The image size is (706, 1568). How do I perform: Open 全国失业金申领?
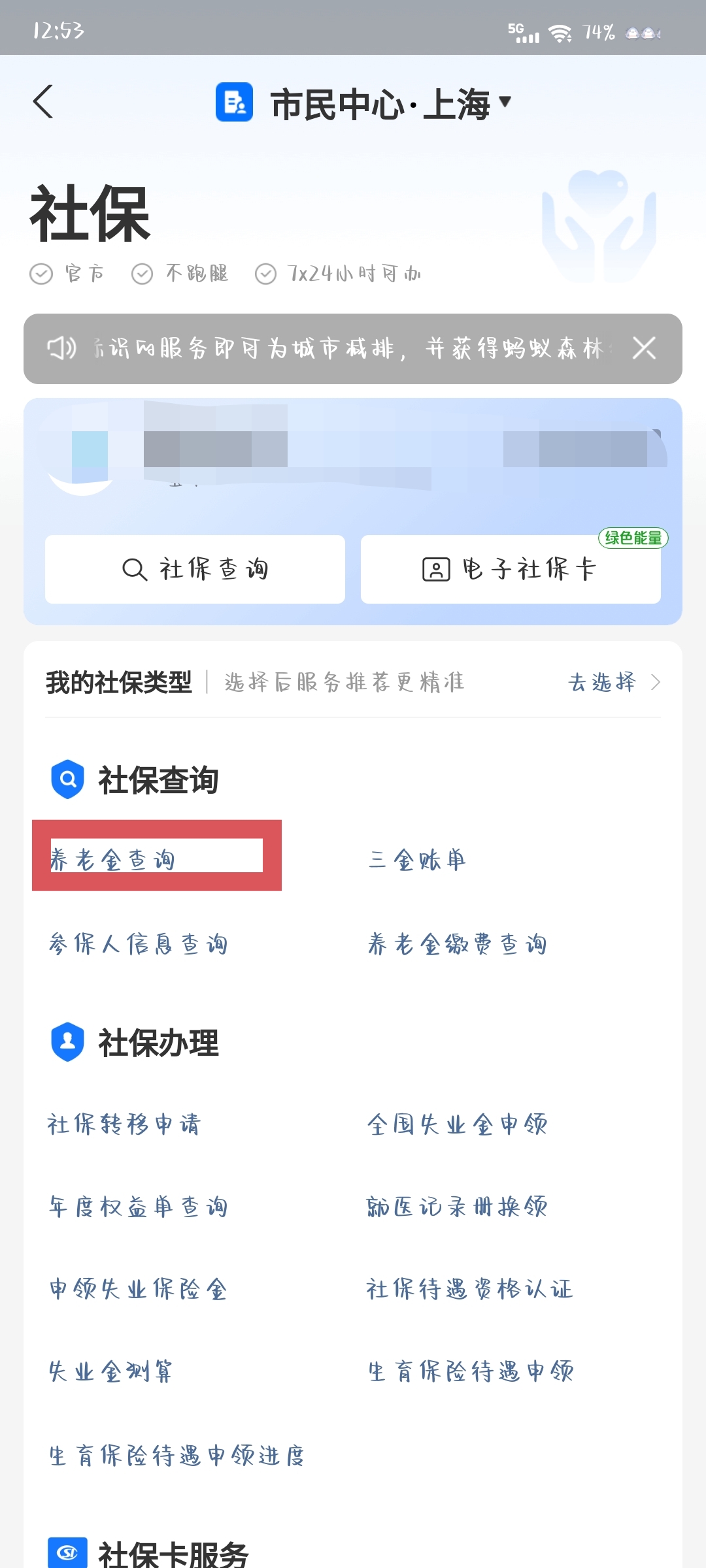point(457,1124)
